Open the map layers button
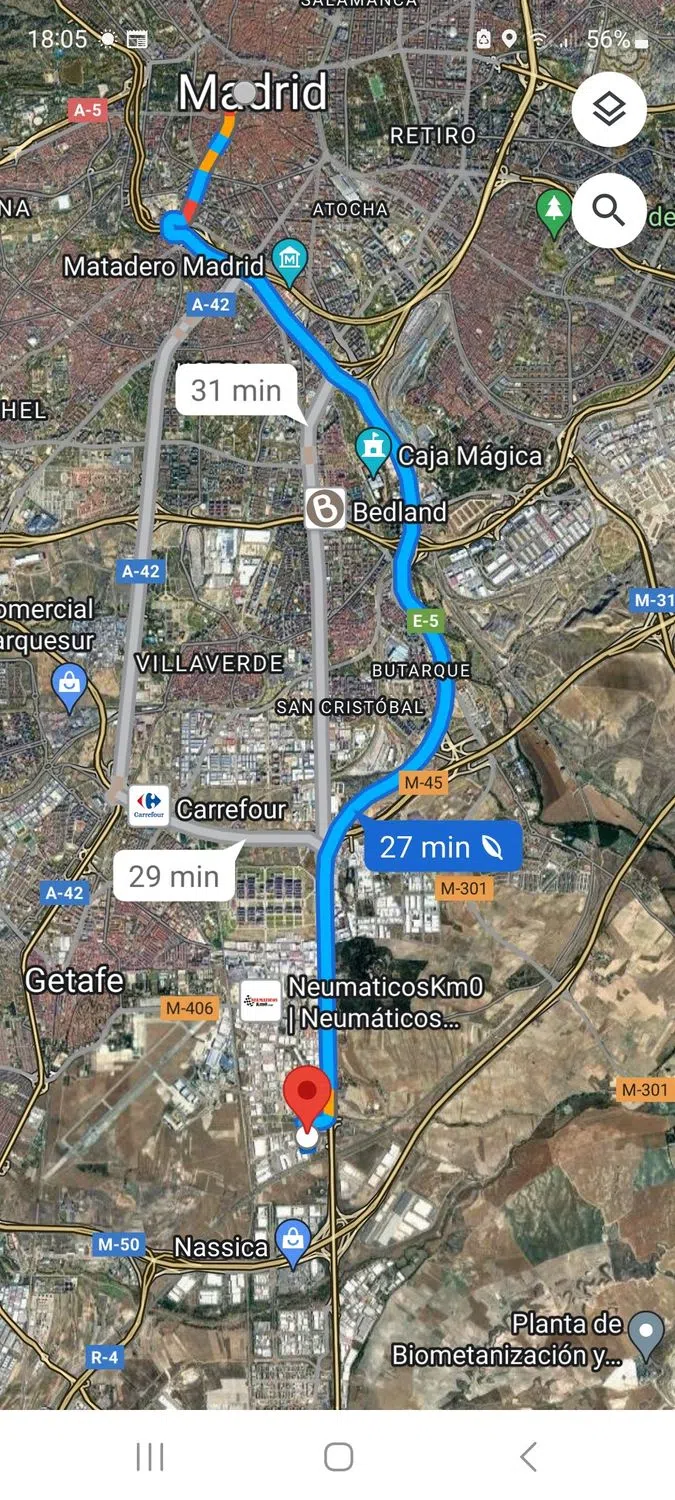 point(609,110)
